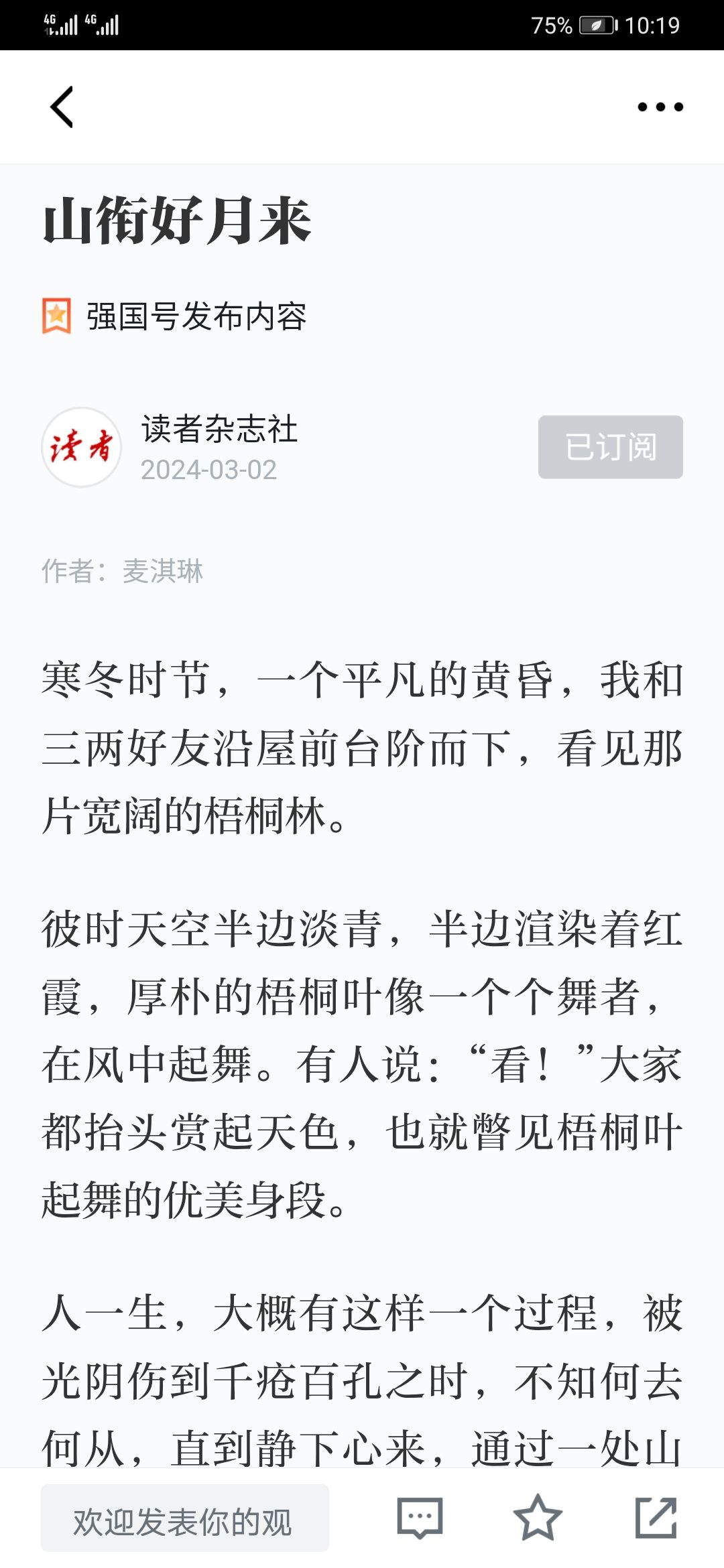The width and height of the screenshot is (724, 1568).
Task: Go back using the top-left arrow
Action: click(62, 107)
